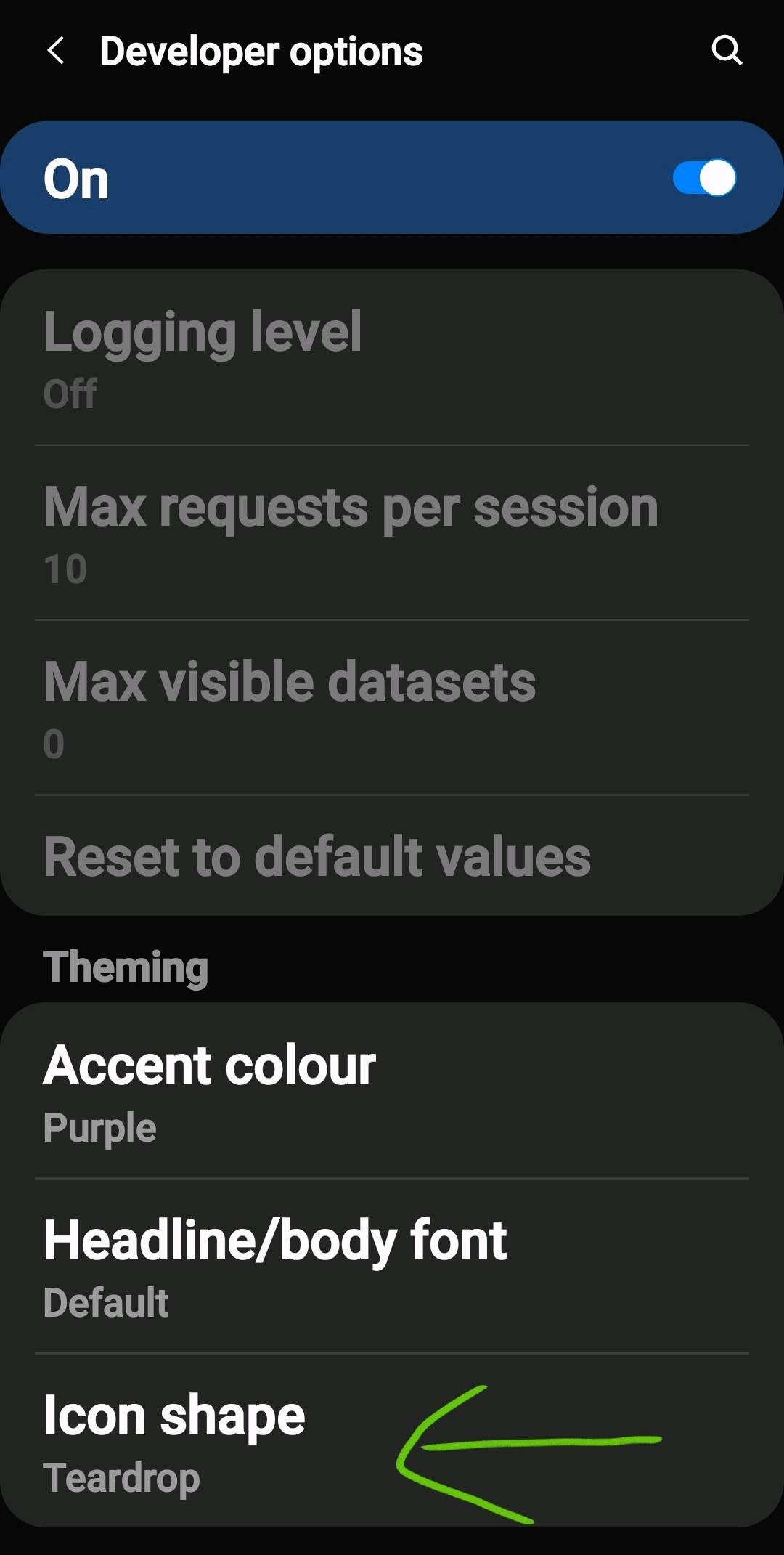784x1555 pixels.
Task: Tap the value 10 under Max requests
Action: tap(64, 569)
